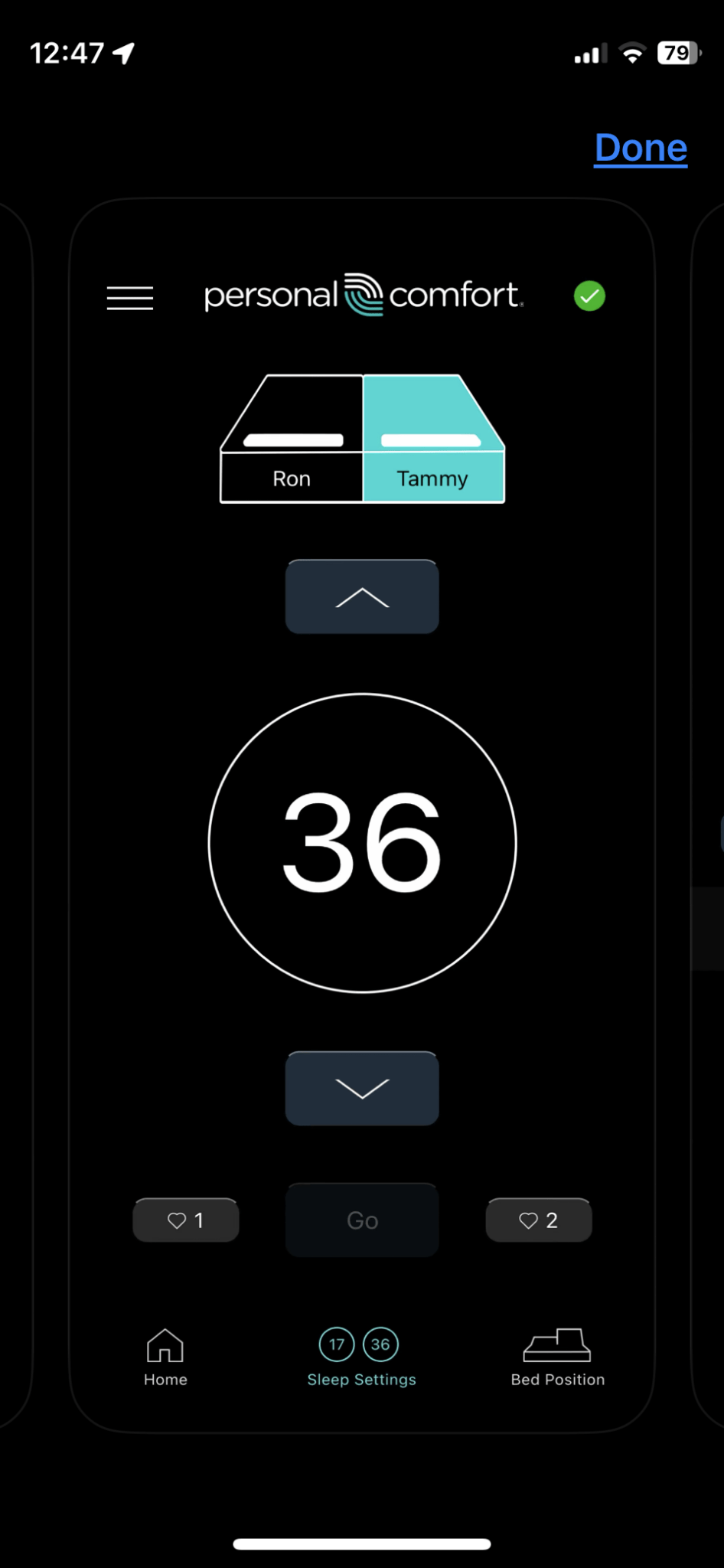The height and width of the screenshot is (1568, 724).
Task: Open the Sleep Settings tab
Action: point(361,1357)
